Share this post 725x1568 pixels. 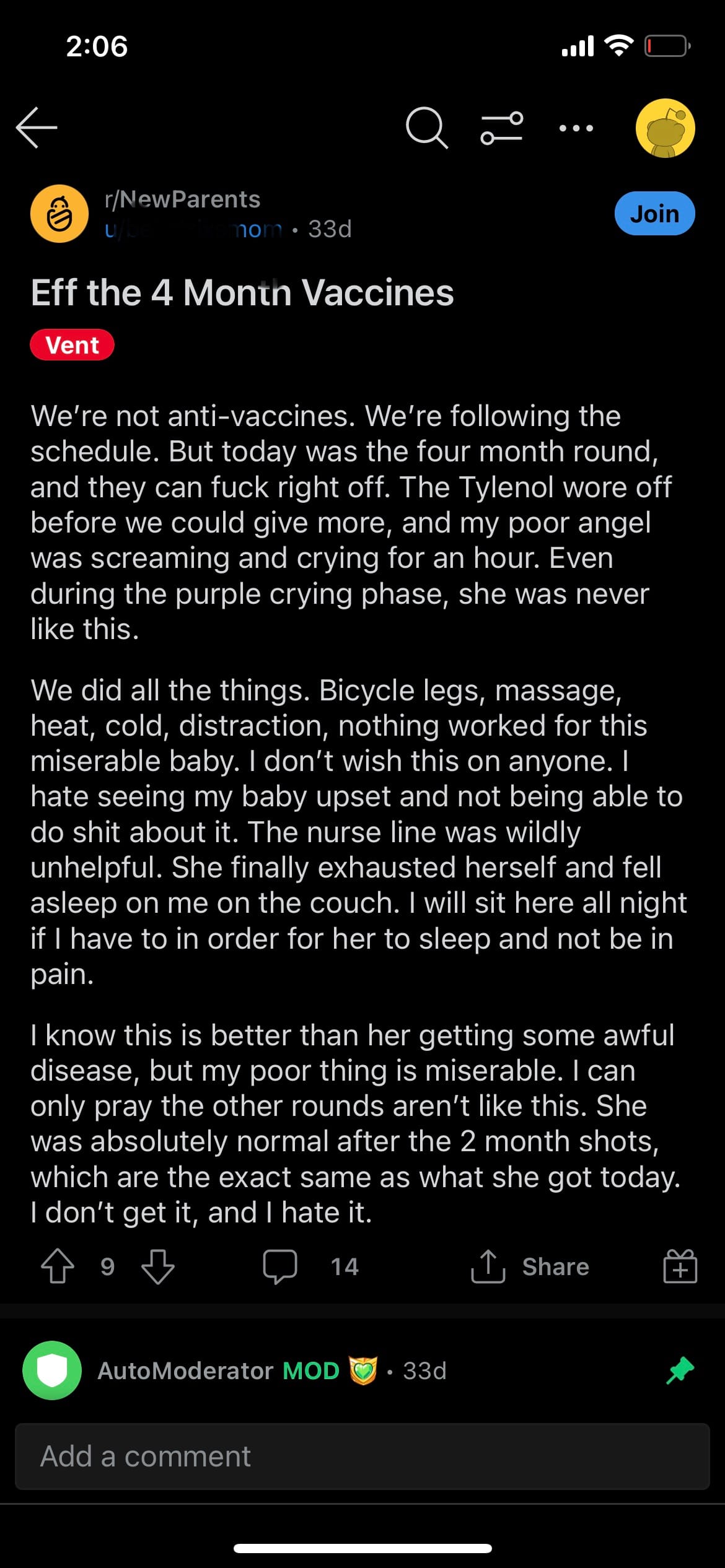[530, 1266]
